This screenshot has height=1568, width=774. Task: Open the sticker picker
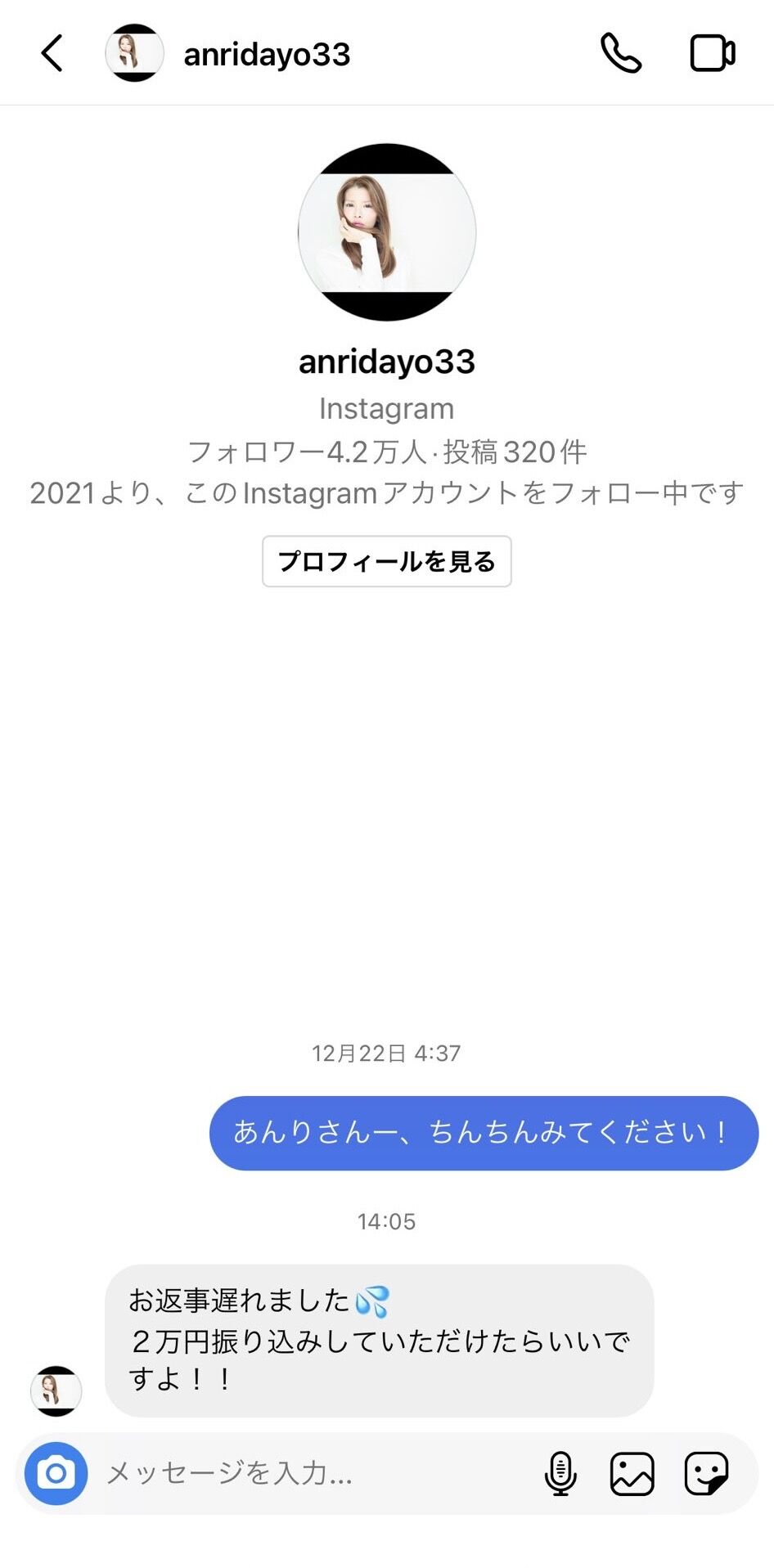click(x=706, y=1473)
